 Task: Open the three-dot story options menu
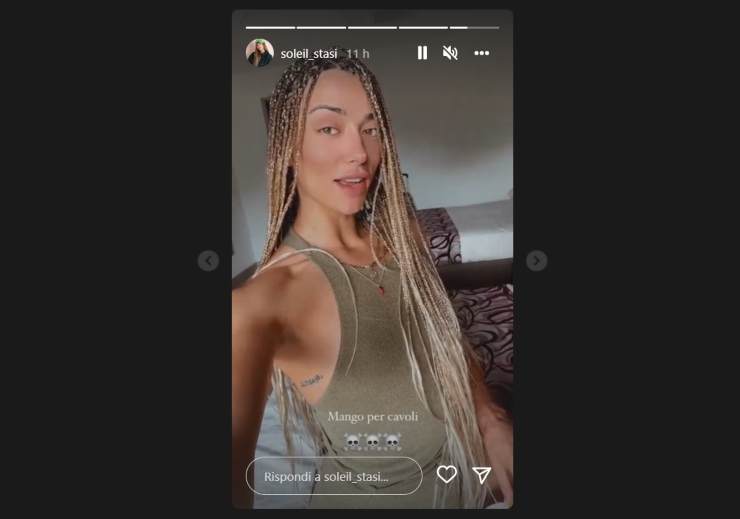pos(482,53)
